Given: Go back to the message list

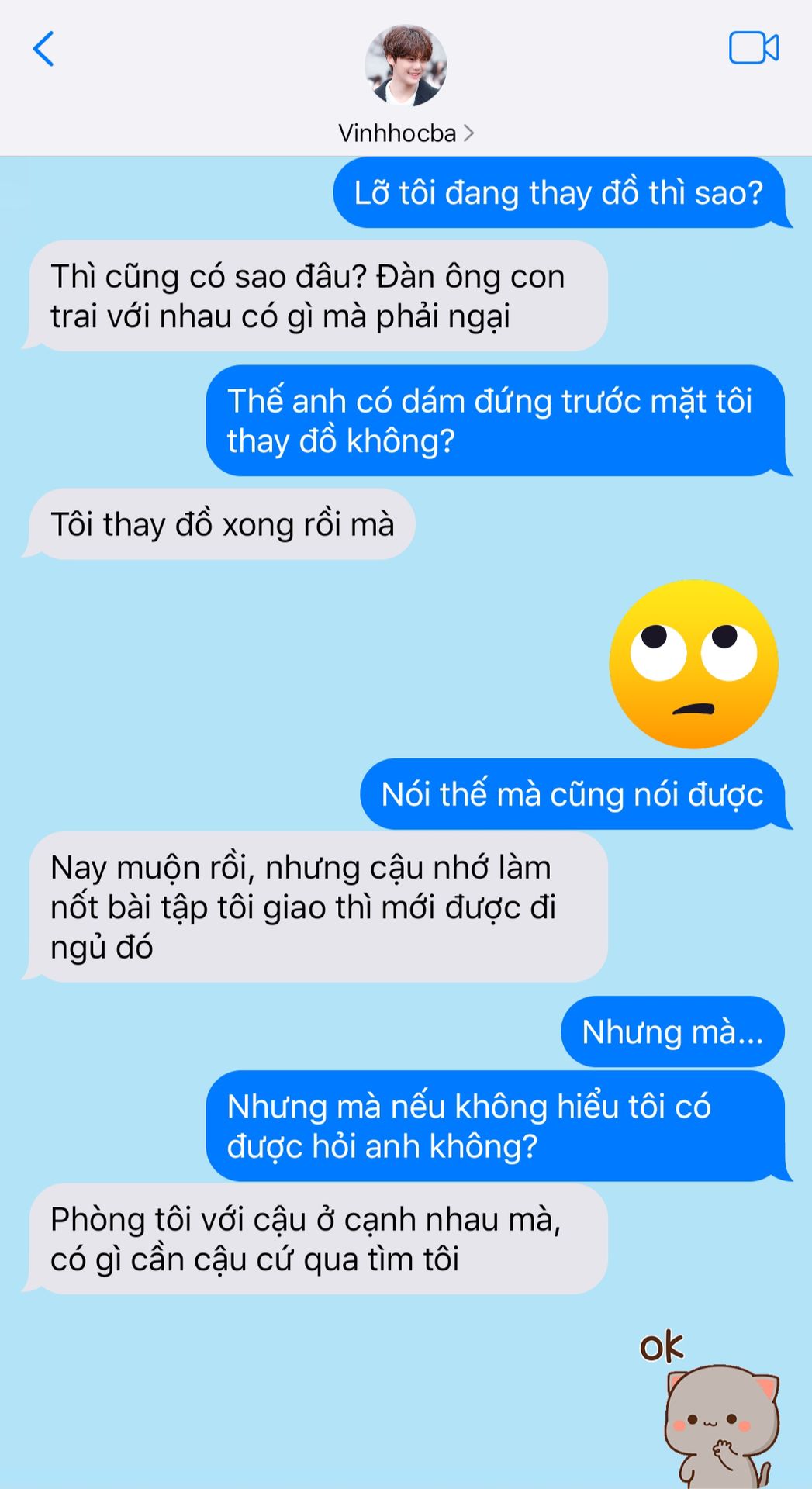Looking at the screenshot, I should 43,49.
